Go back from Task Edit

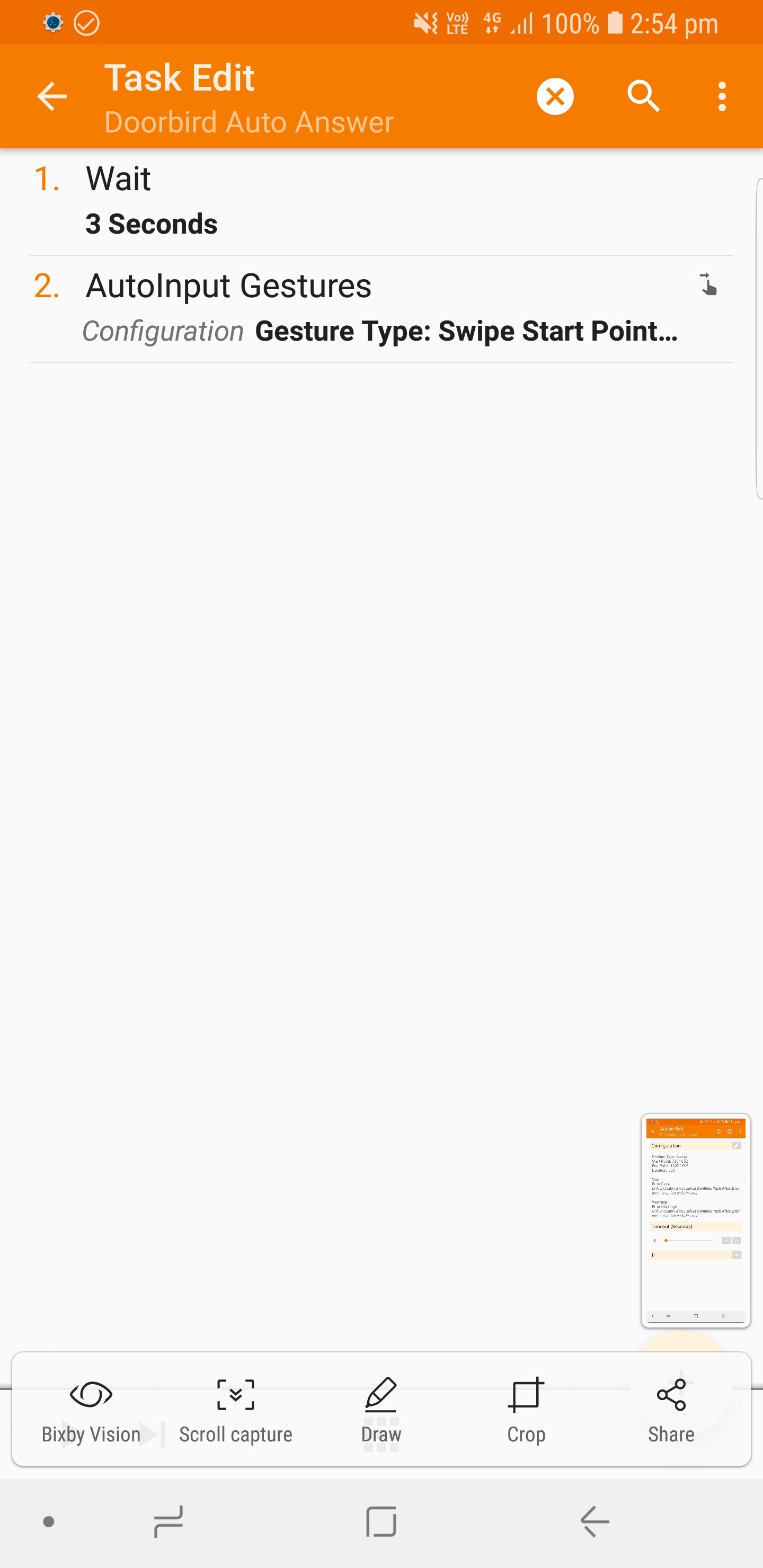click(x=52, y=97)
